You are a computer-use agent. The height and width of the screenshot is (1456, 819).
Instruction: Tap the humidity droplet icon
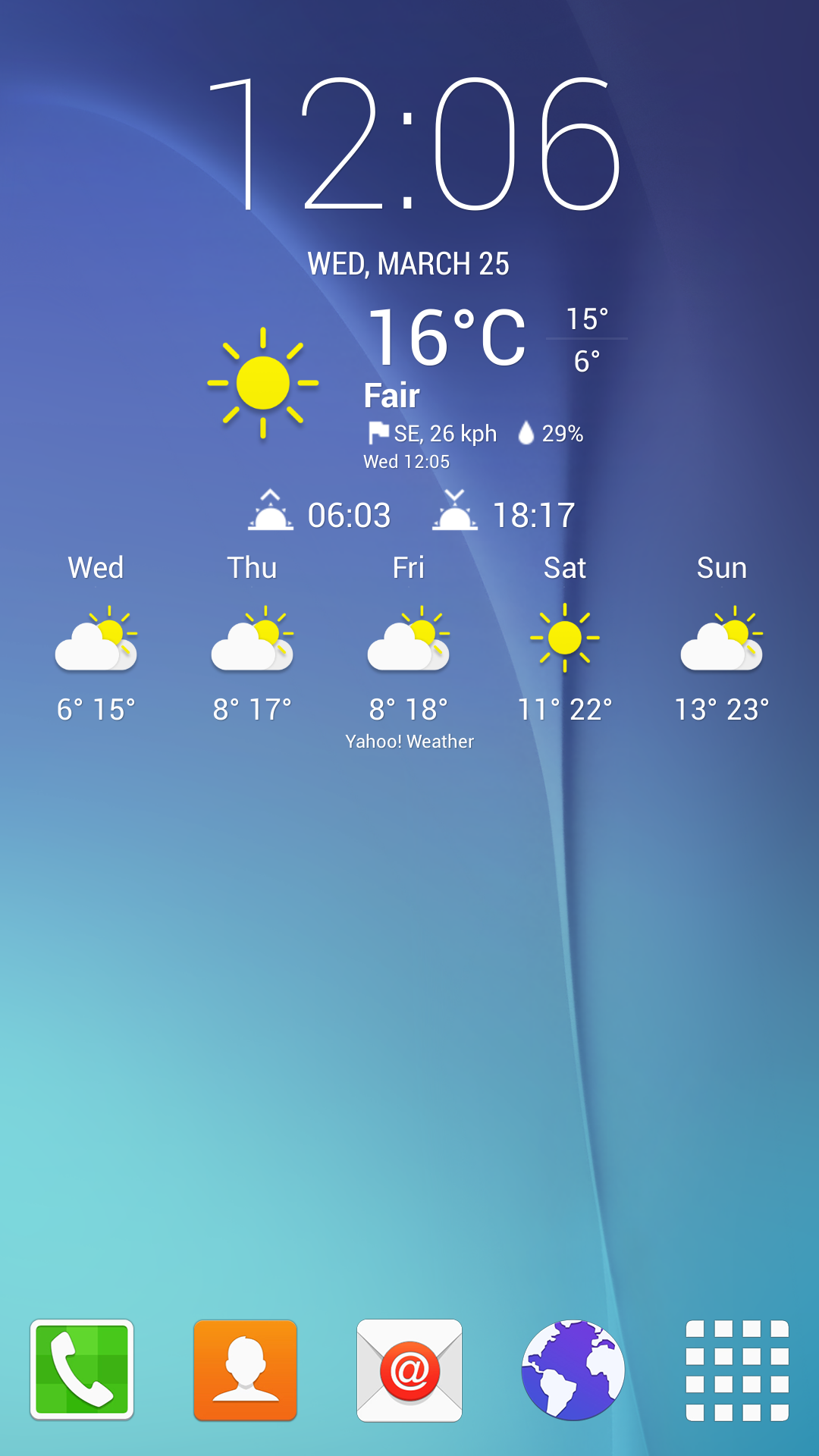(527, 432)
